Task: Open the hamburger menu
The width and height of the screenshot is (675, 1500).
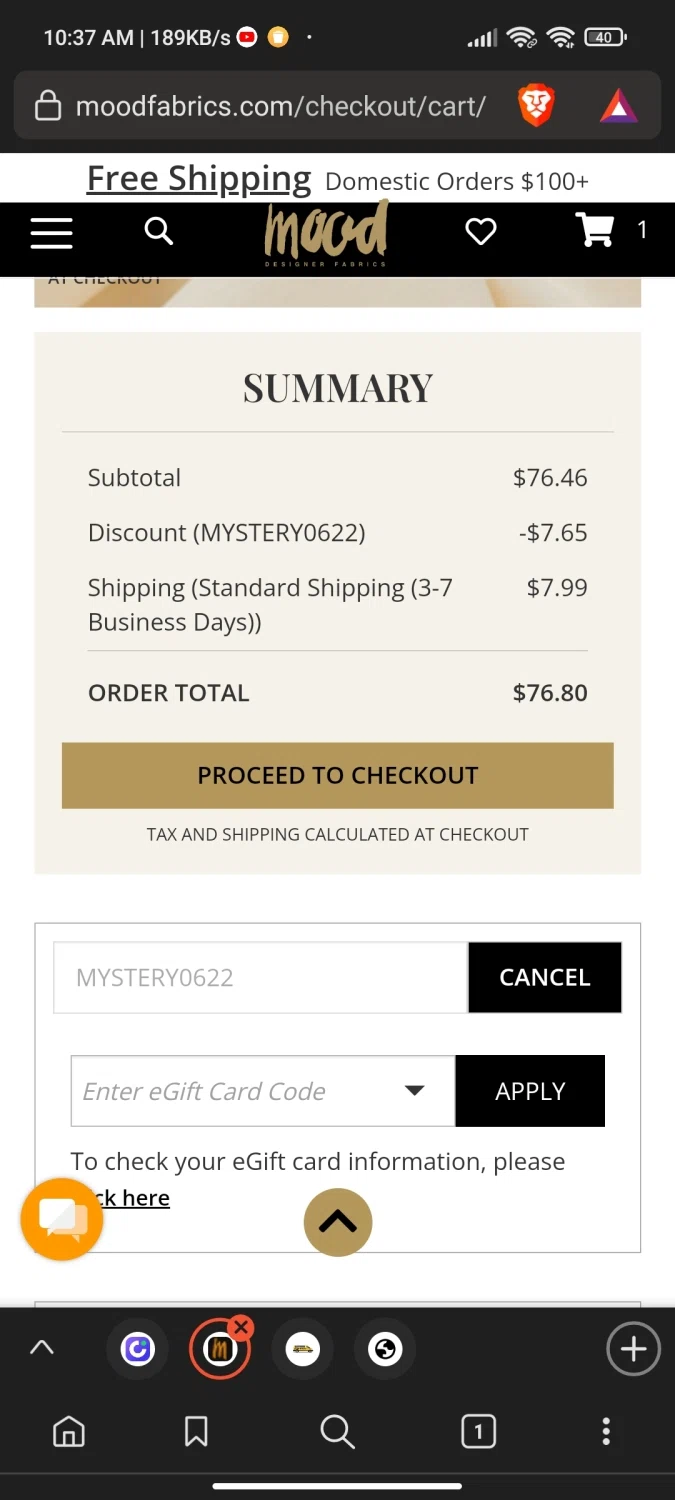Action: pyautogui.click(x=51, y=232)
